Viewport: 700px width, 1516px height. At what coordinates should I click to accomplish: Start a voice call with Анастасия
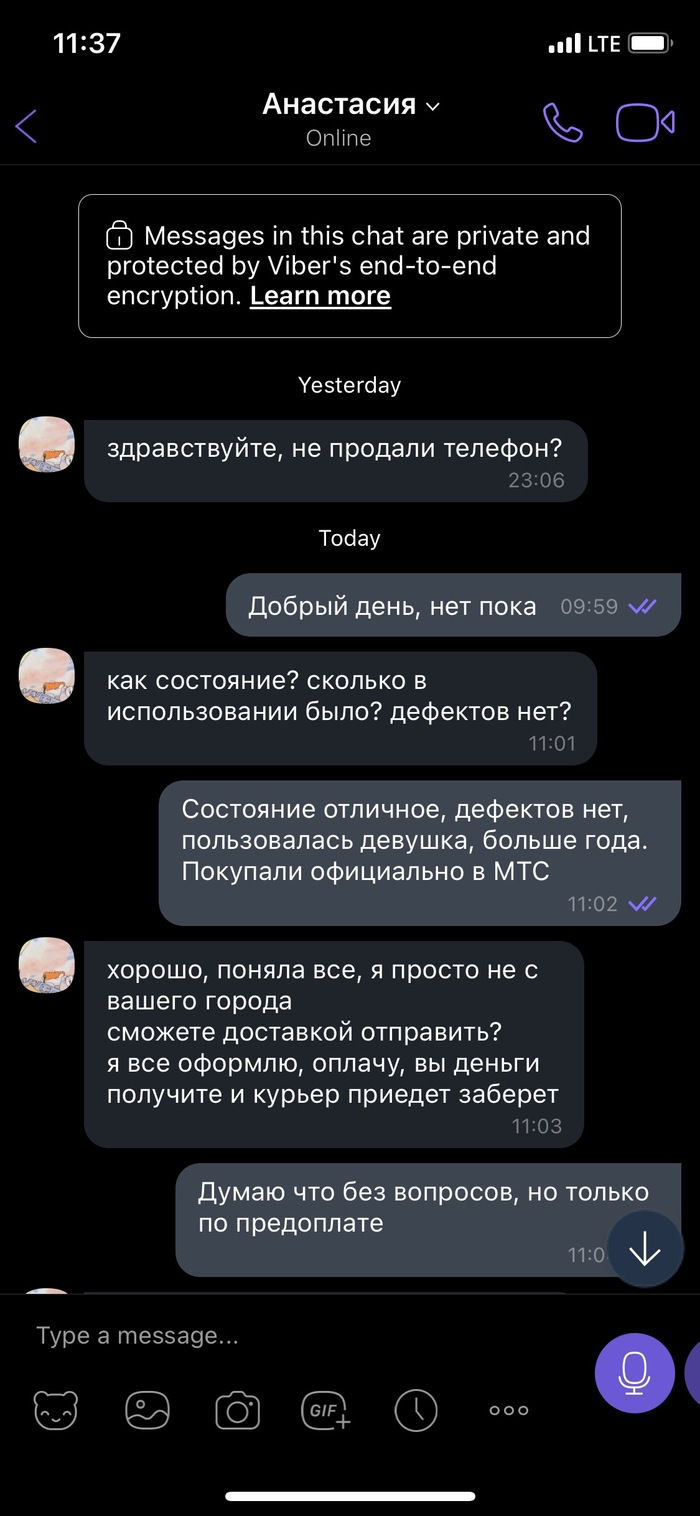point(562,124)
